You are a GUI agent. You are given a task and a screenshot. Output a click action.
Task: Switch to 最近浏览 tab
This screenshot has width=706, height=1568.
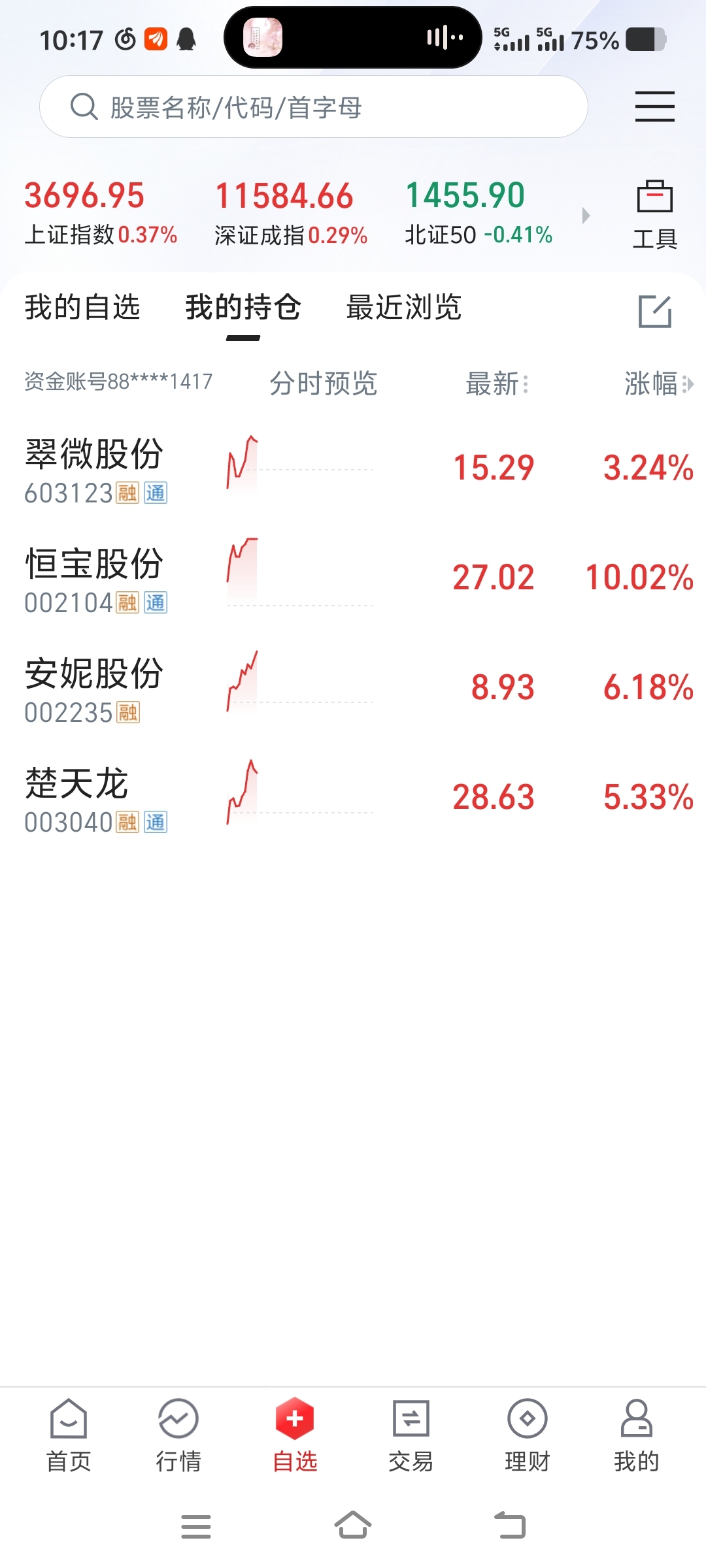click(404, 307)
